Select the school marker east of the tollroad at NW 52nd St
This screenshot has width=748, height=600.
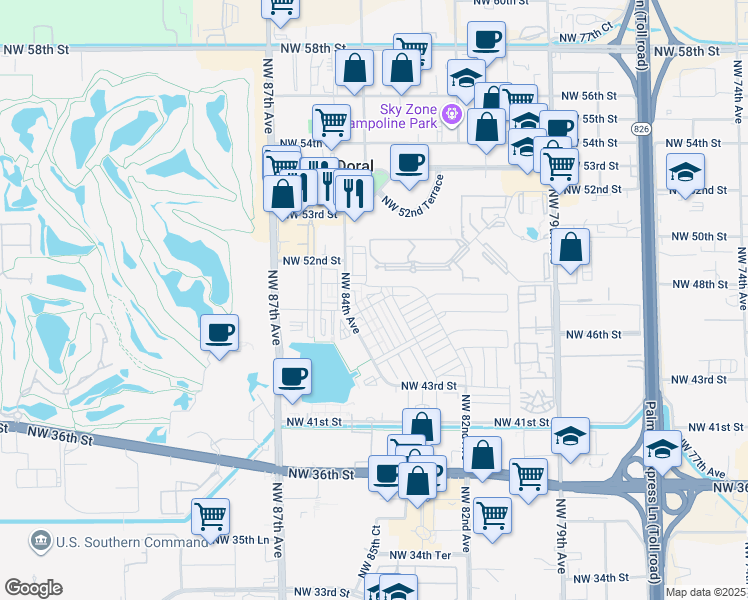(686, 172)
